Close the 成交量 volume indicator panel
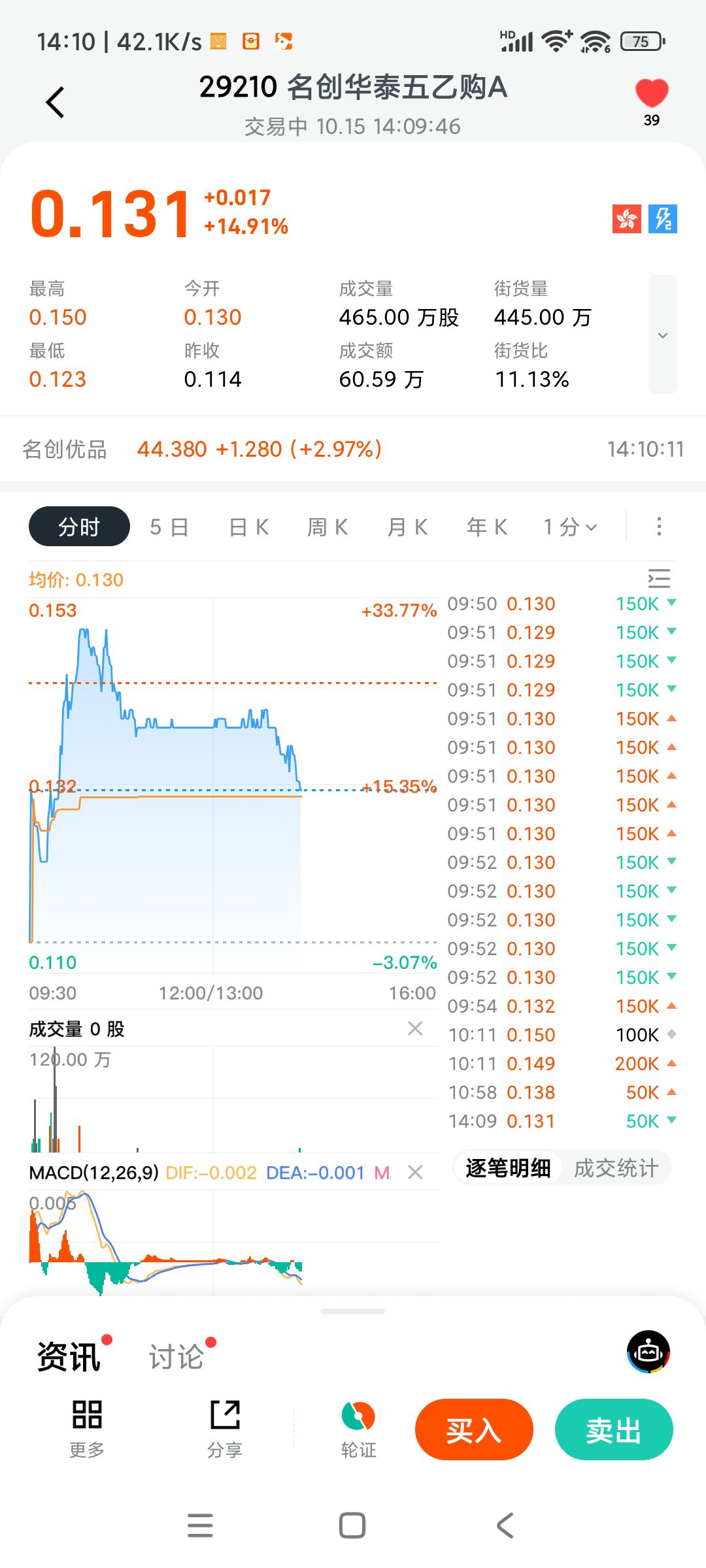Screen dimensions: 706x1568 click(x=415, y=1029)
